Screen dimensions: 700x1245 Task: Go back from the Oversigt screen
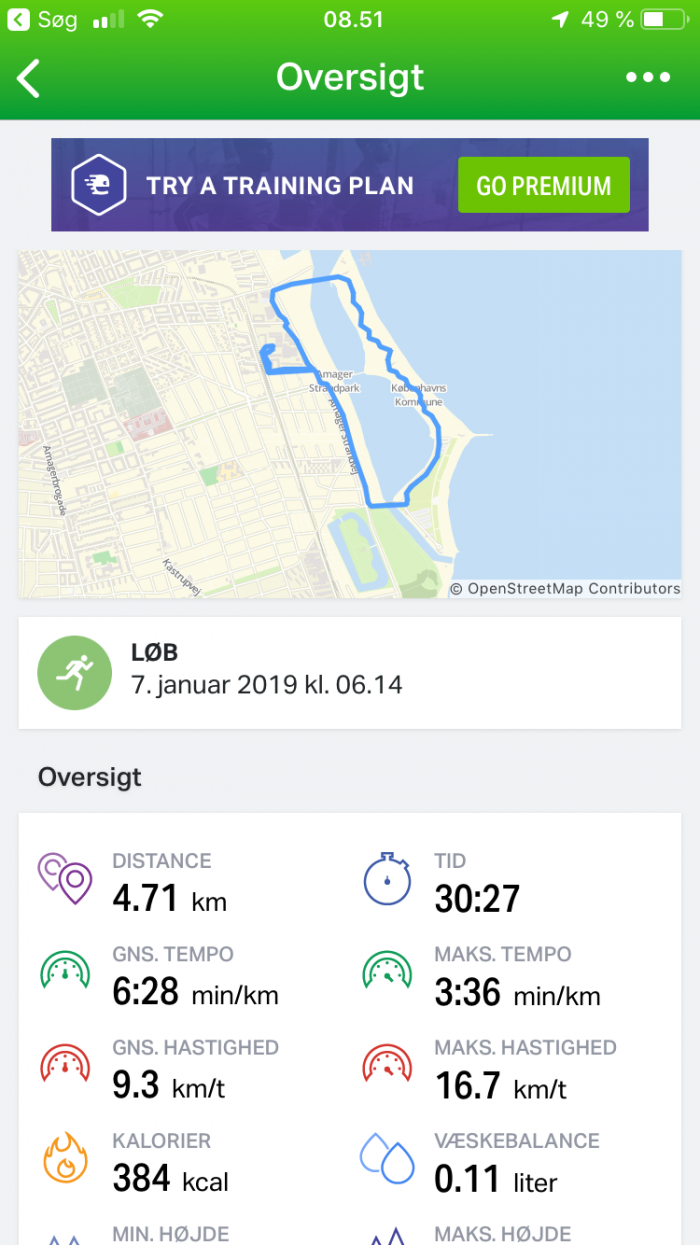pyautogui.click(x=30, y=78)
